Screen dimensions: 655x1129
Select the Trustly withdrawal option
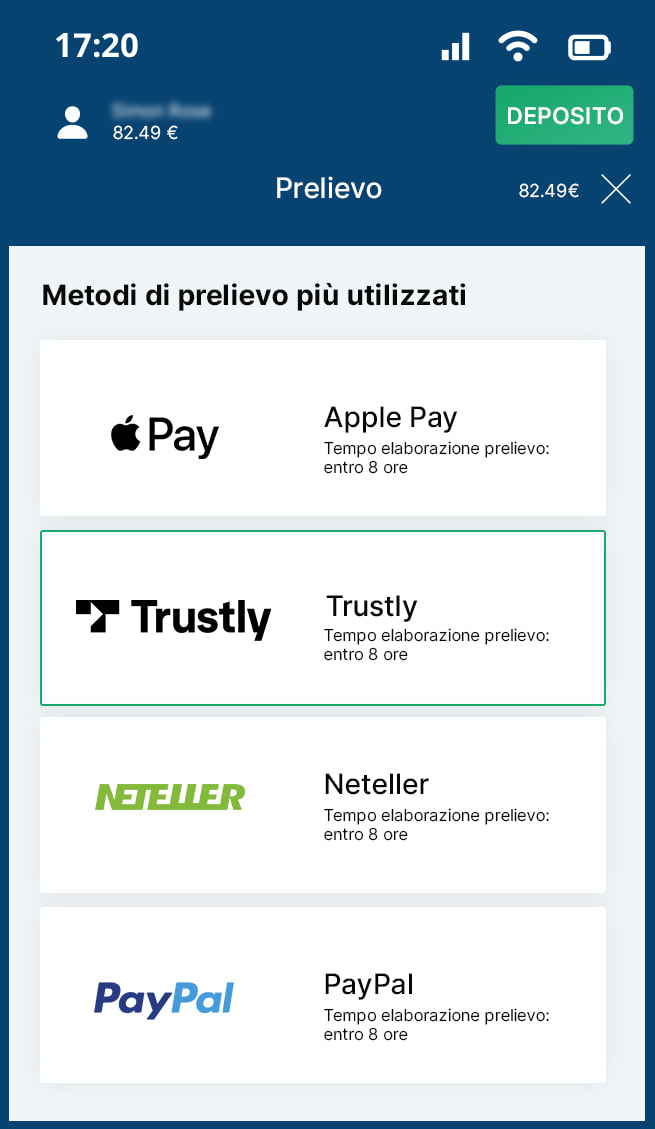(322, 618)
